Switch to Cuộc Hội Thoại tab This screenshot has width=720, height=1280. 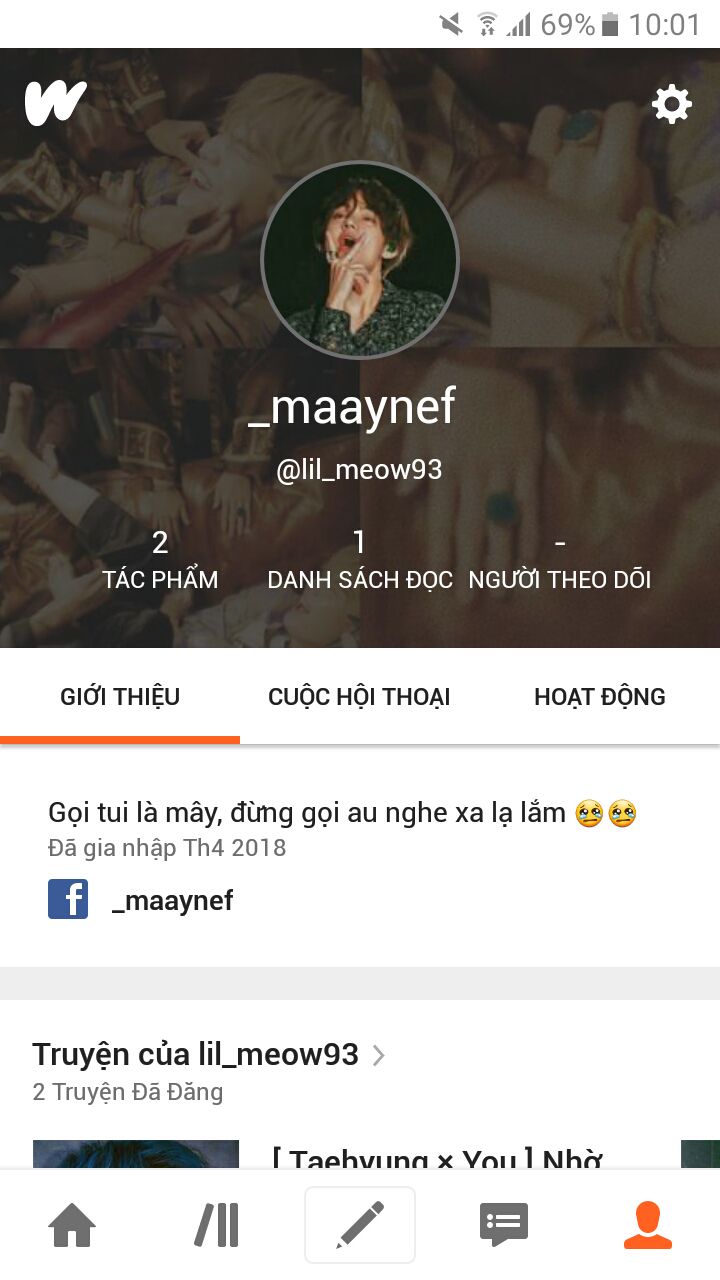(x=359, y=697)
